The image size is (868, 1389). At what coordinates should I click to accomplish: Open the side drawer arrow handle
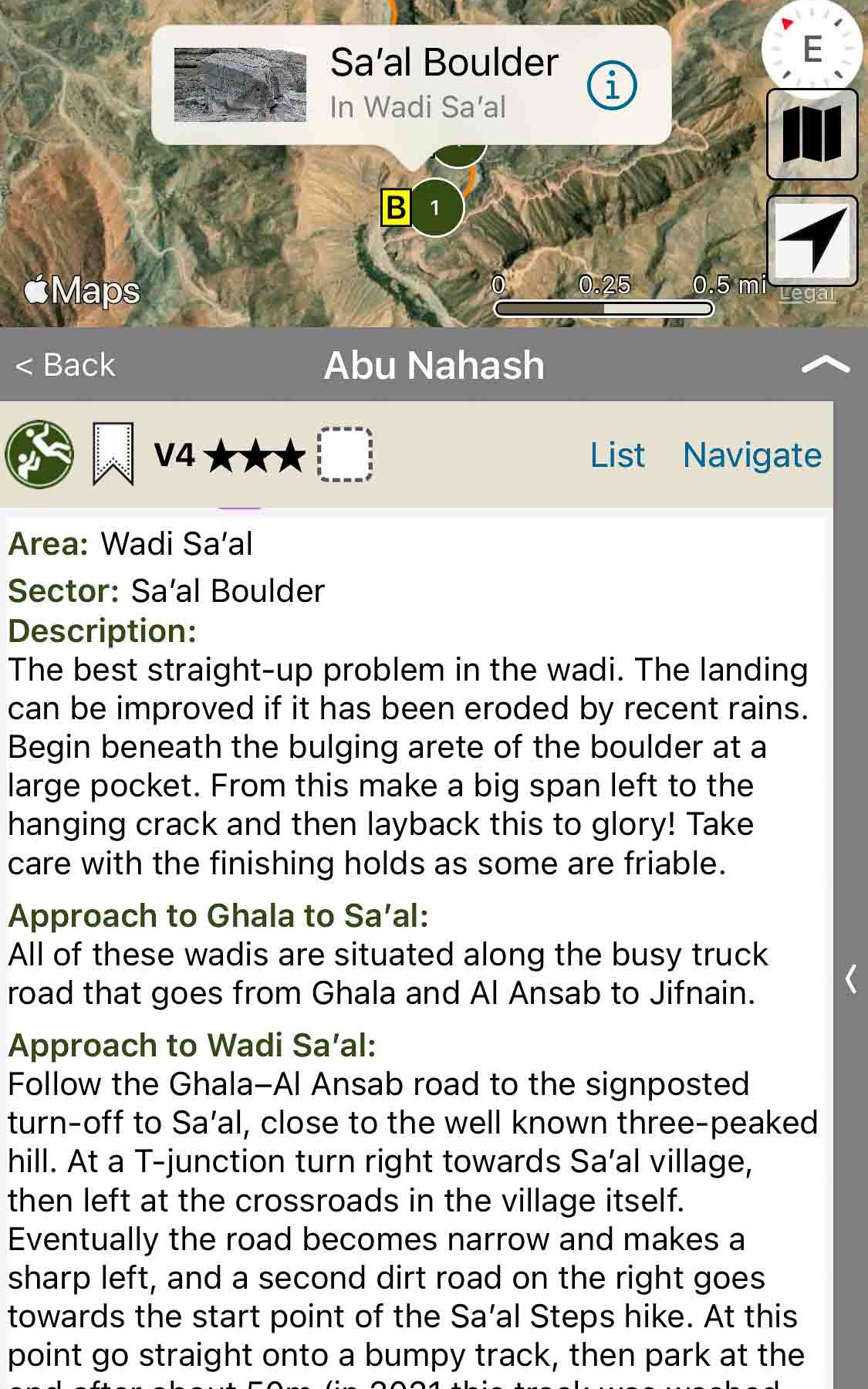(x=850, y=978)
